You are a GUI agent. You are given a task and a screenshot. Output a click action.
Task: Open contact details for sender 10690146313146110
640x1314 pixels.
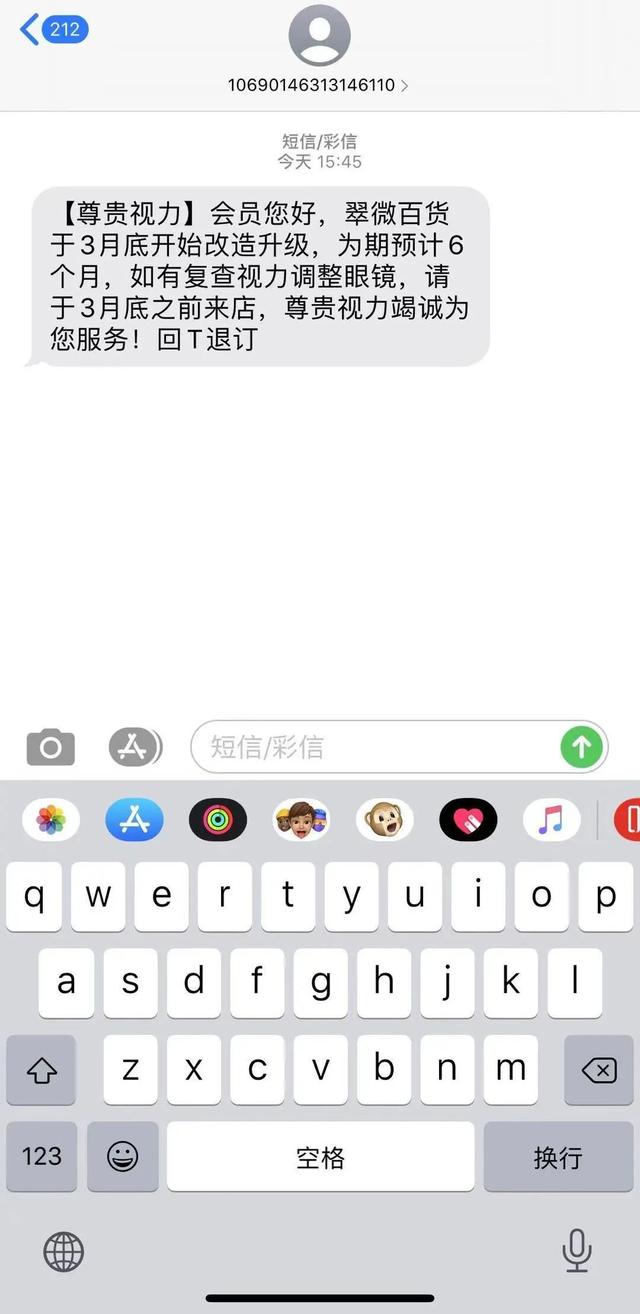point(319,85)
